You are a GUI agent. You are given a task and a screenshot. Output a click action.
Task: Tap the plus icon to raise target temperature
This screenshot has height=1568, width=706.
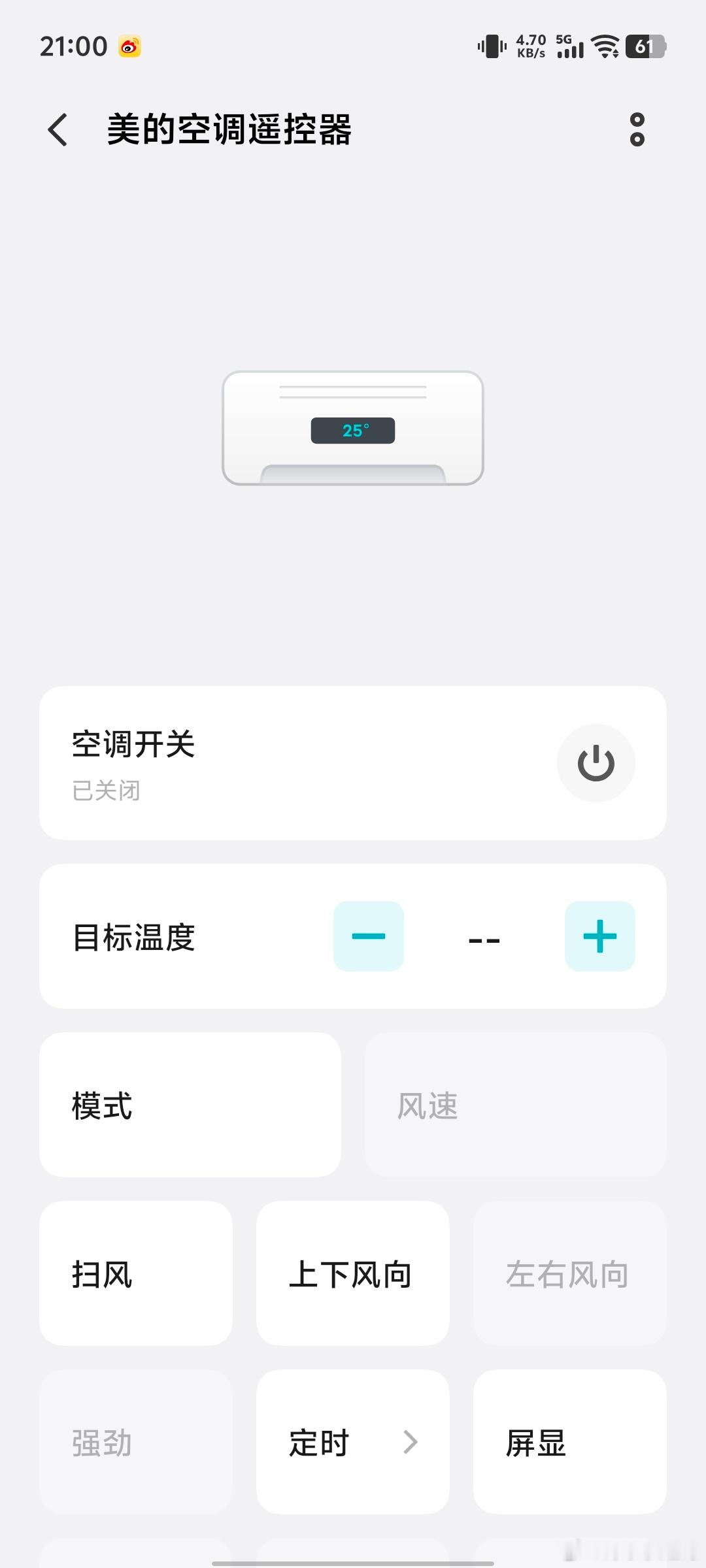coord(599,936)
